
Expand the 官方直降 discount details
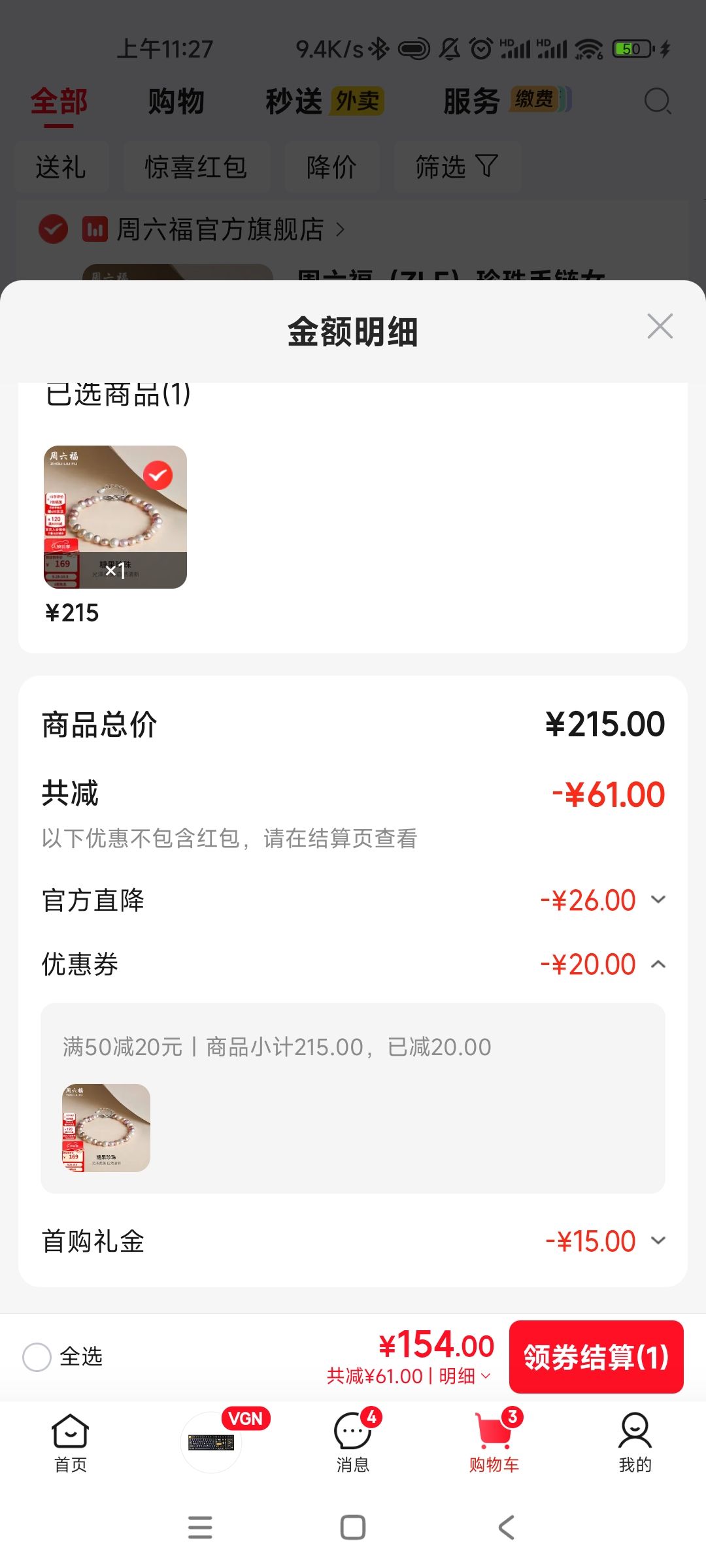(x=658, y=900)
